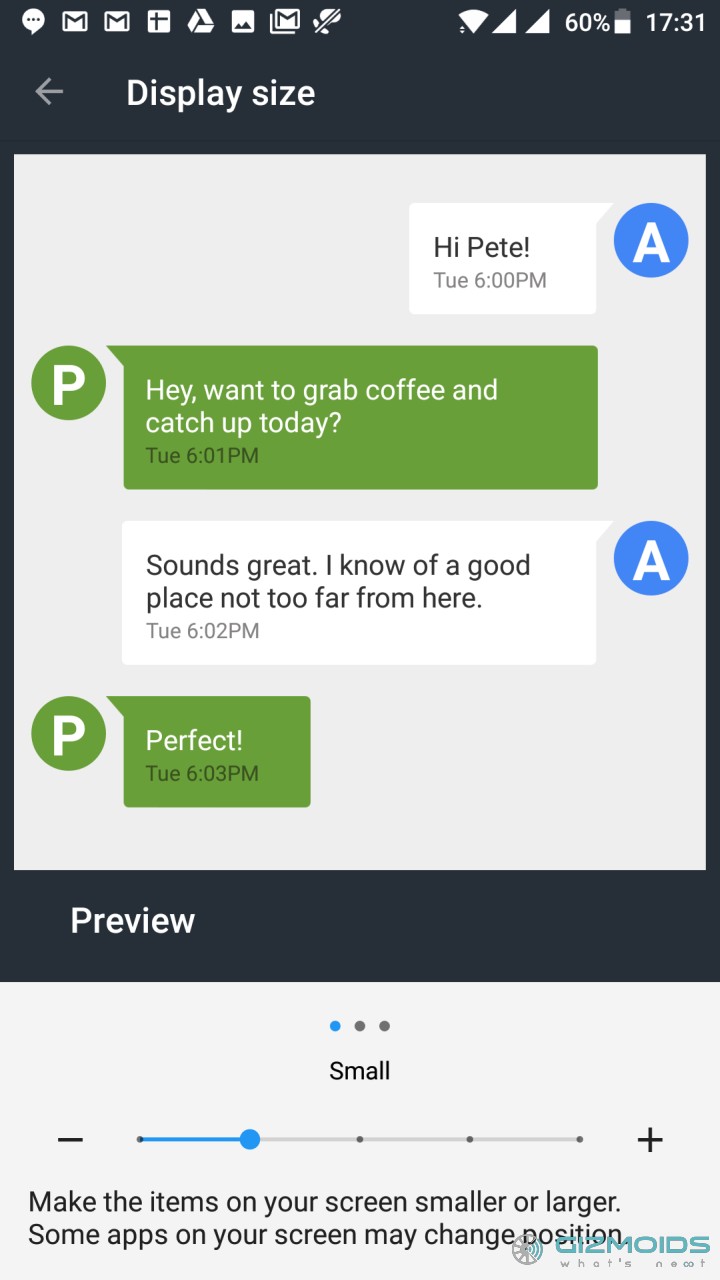The width and height of the screenshot is (720, 1280).
Task: Tap the minus button to make items smaller
Action: coord(70,1139)
